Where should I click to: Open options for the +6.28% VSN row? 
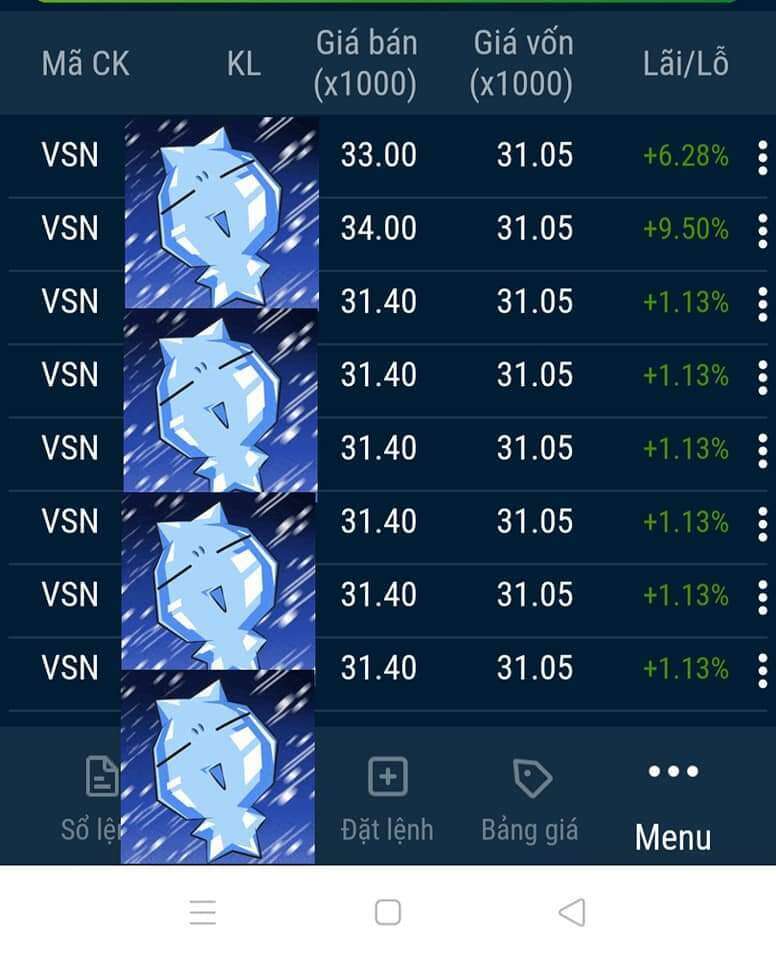click(763, 157)
